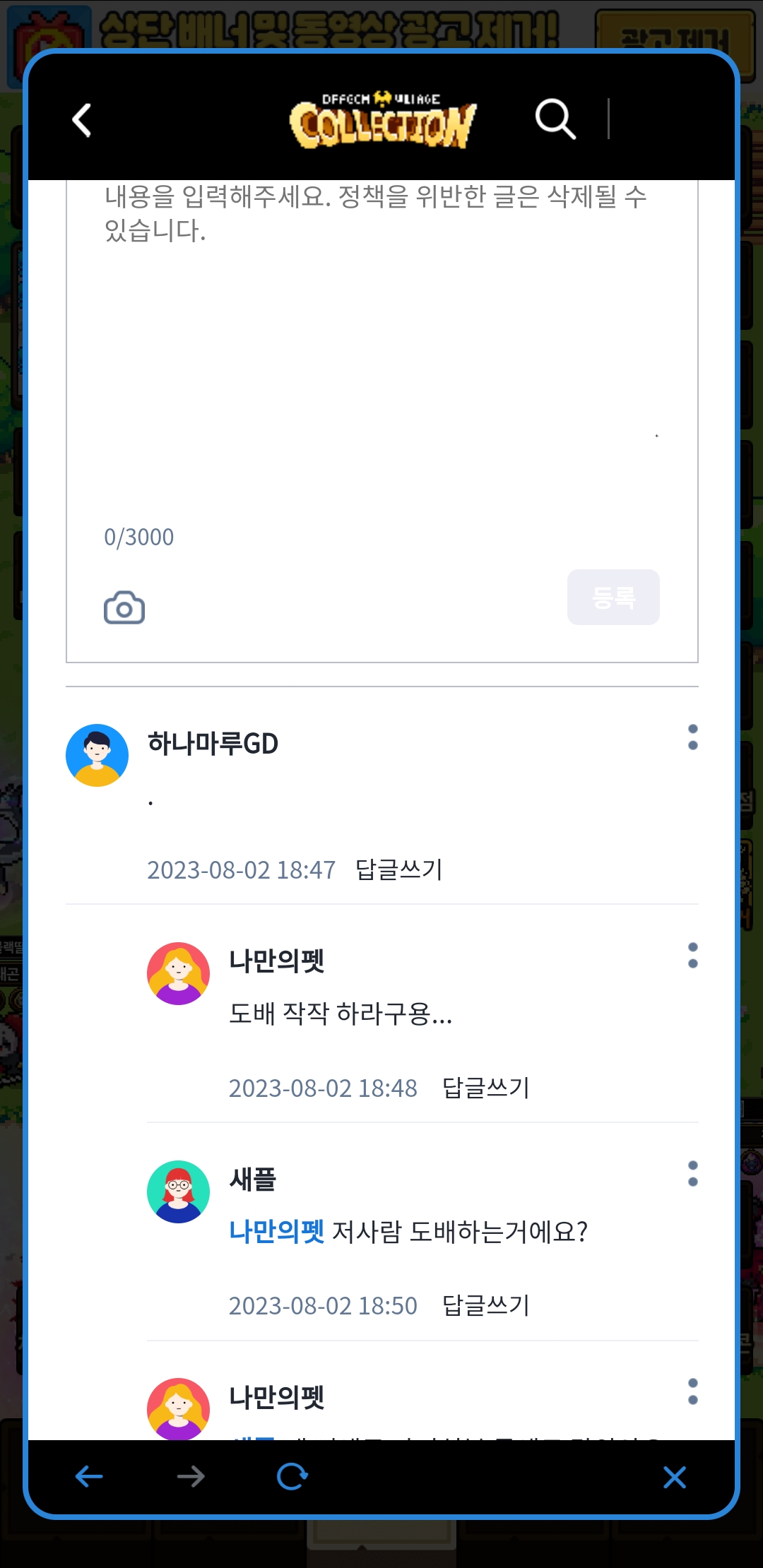Close the in-app browser with the X

pyautogui.click(x=675, y=1477)
